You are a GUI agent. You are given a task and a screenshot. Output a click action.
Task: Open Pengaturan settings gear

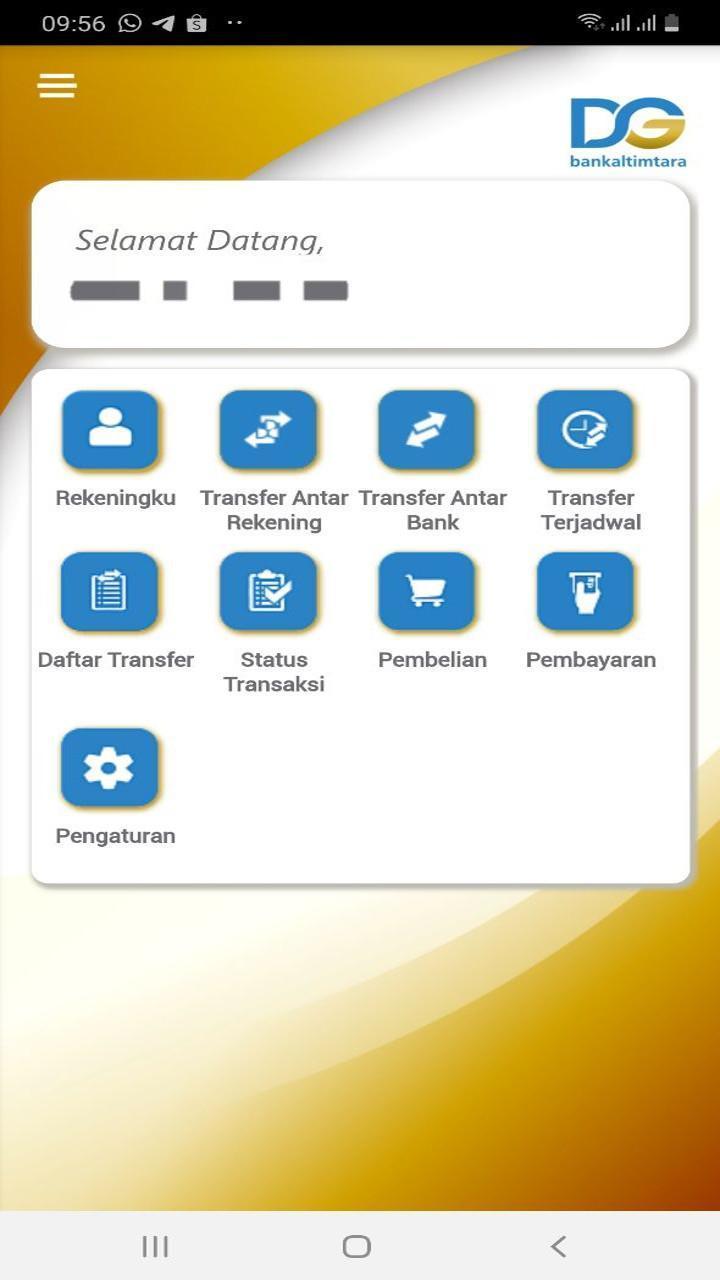111,767
